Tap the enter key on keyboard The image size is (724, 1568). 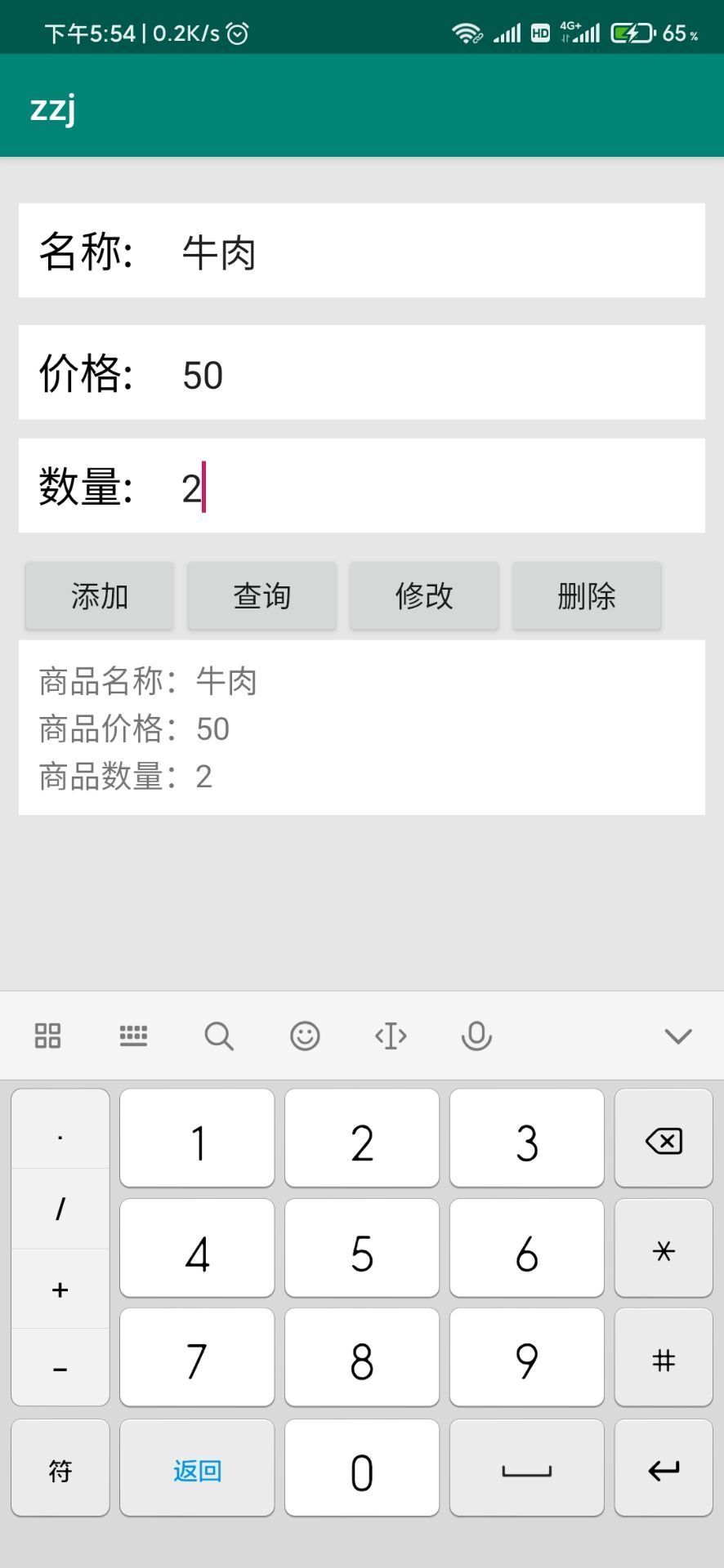pos(664,1470)
